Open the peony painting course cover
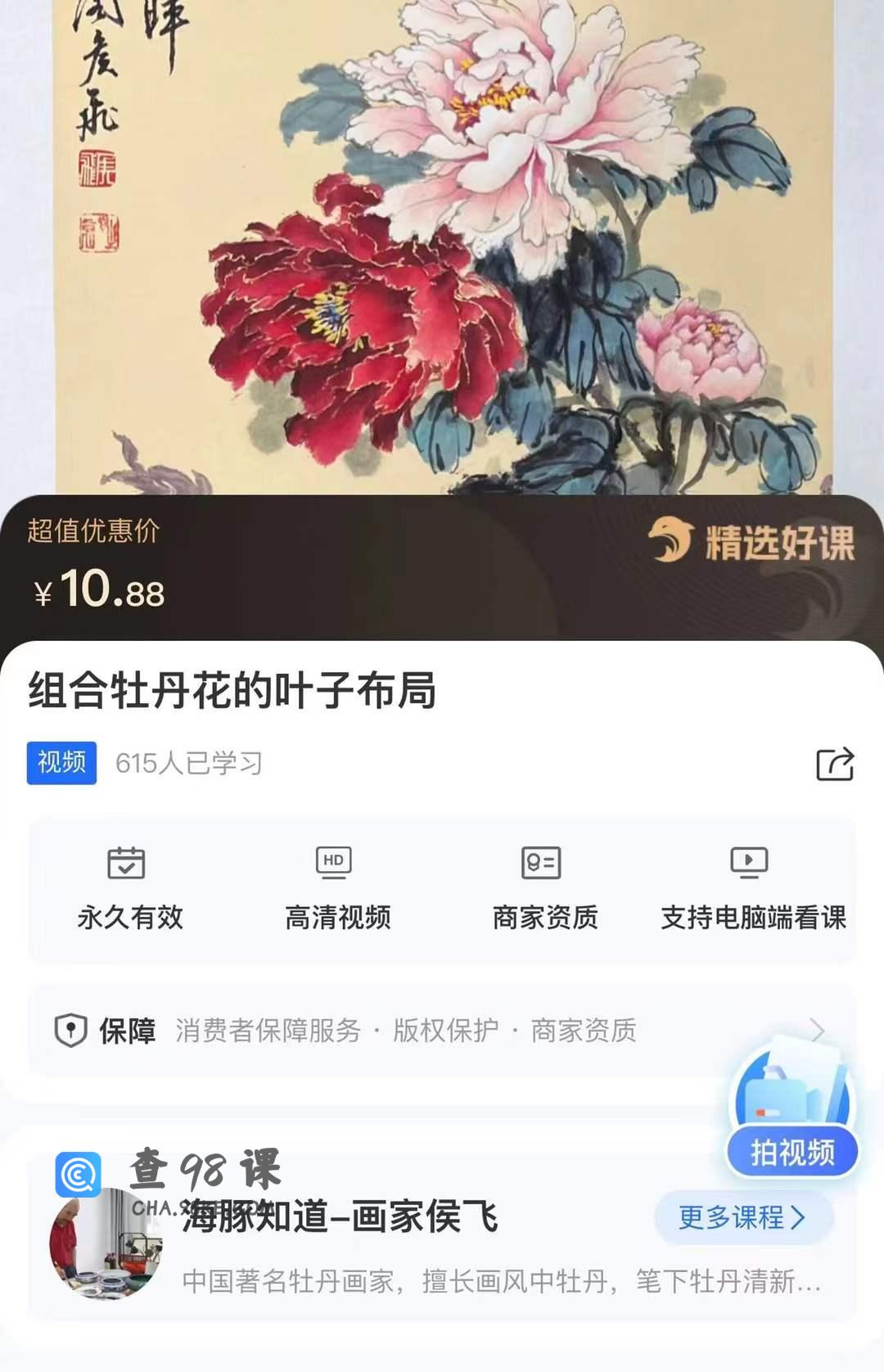The width and height of the screenshot is (884, 1372). 442,246
